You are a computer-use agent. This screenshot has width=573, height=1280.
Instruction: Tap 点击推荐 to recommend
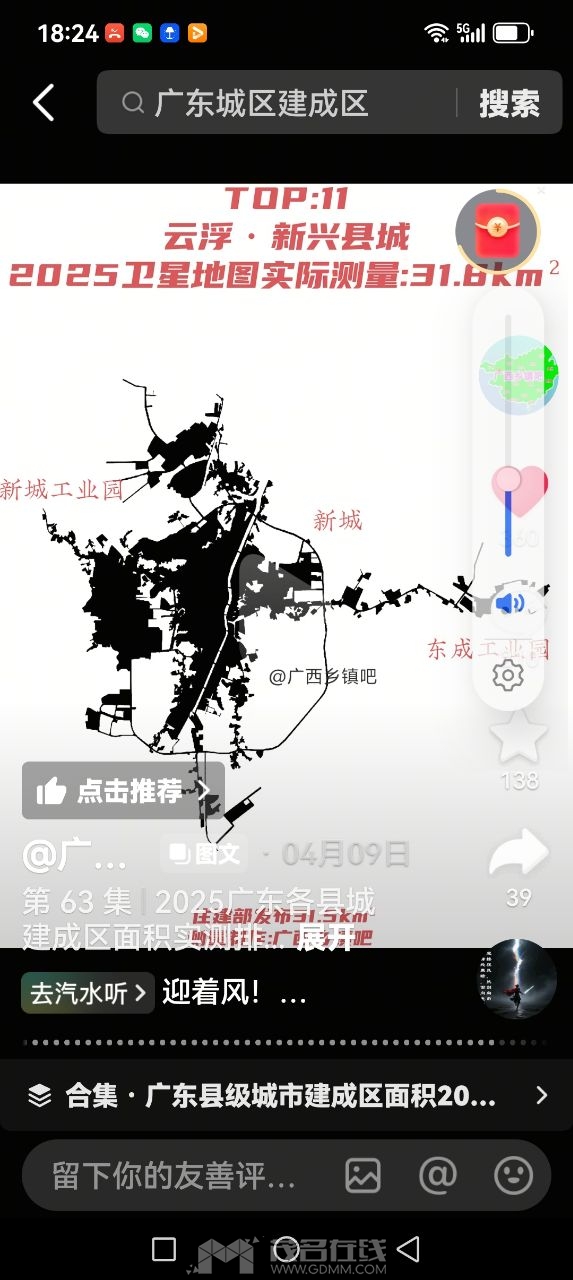coord(123,791)
